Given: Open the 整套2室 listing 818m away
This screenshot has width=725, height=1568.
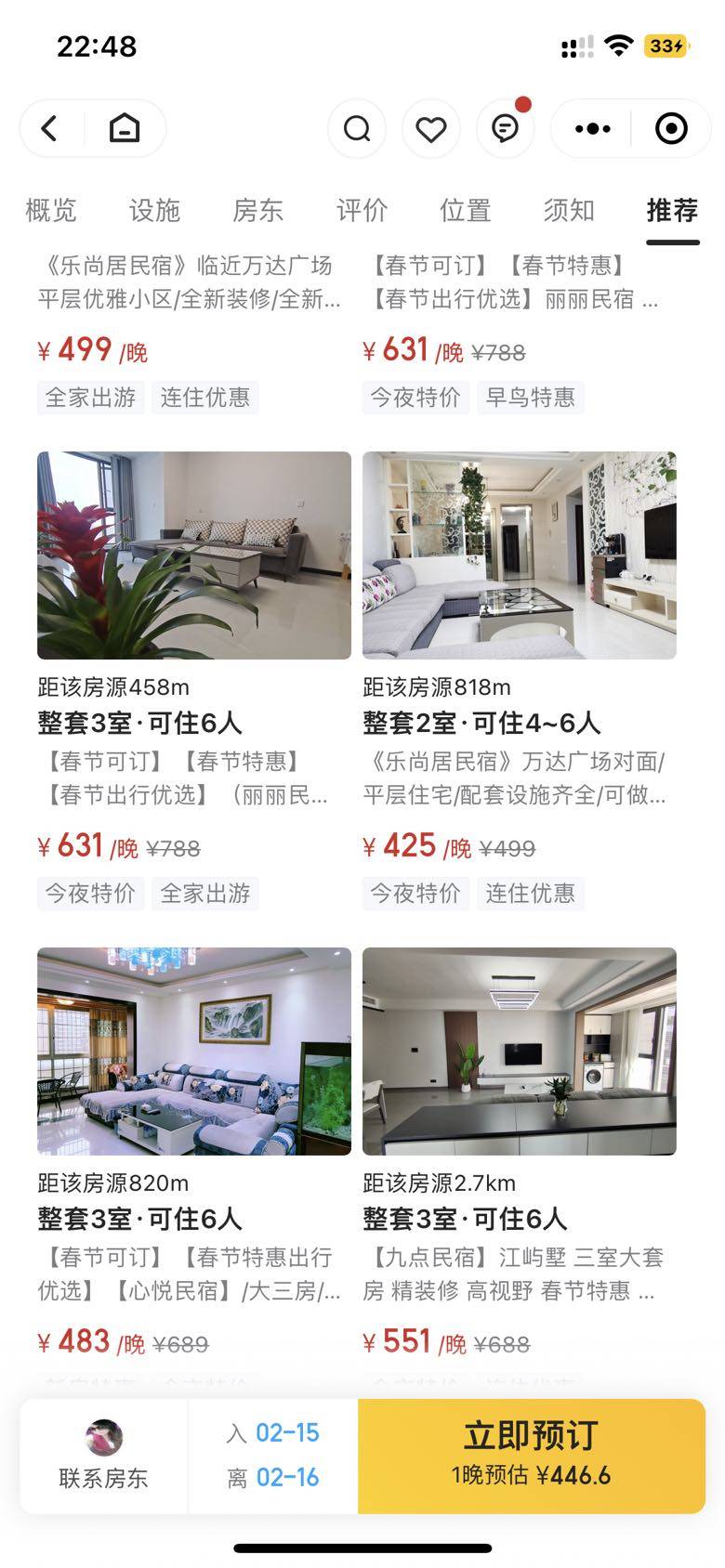Looking at the screenshot, I should (519, 555).
